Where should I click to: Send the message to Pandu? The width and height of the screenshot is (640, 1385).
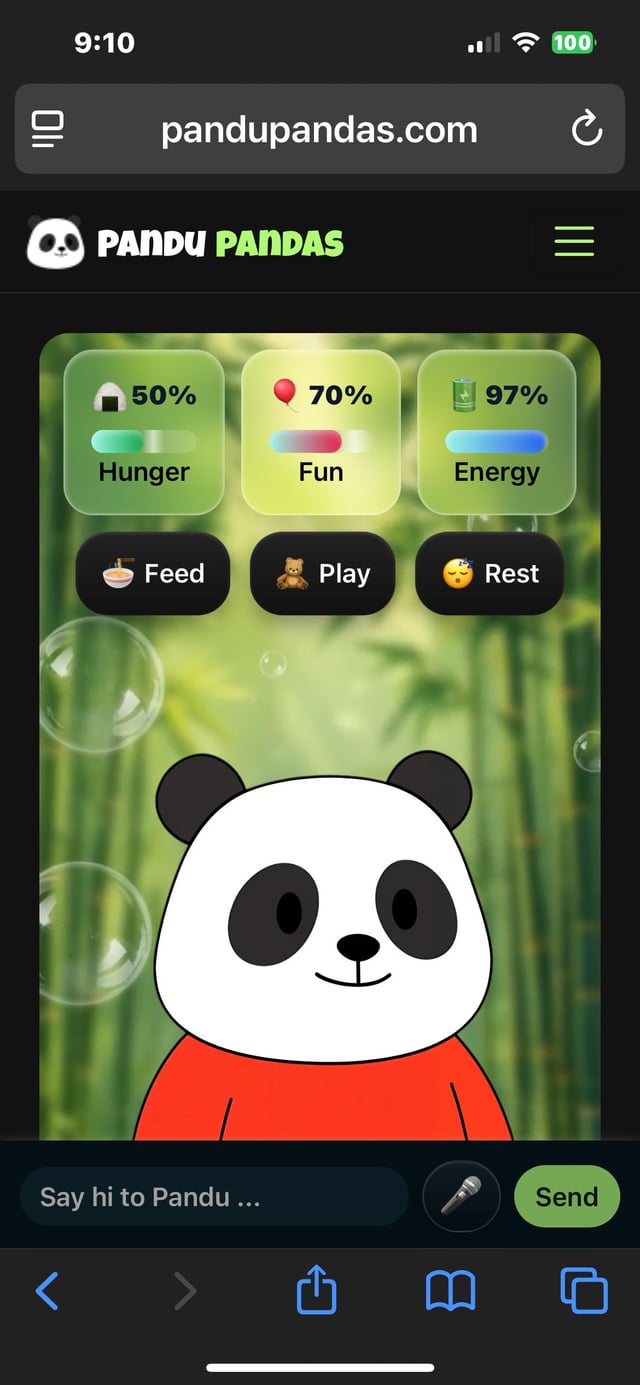566,1196
